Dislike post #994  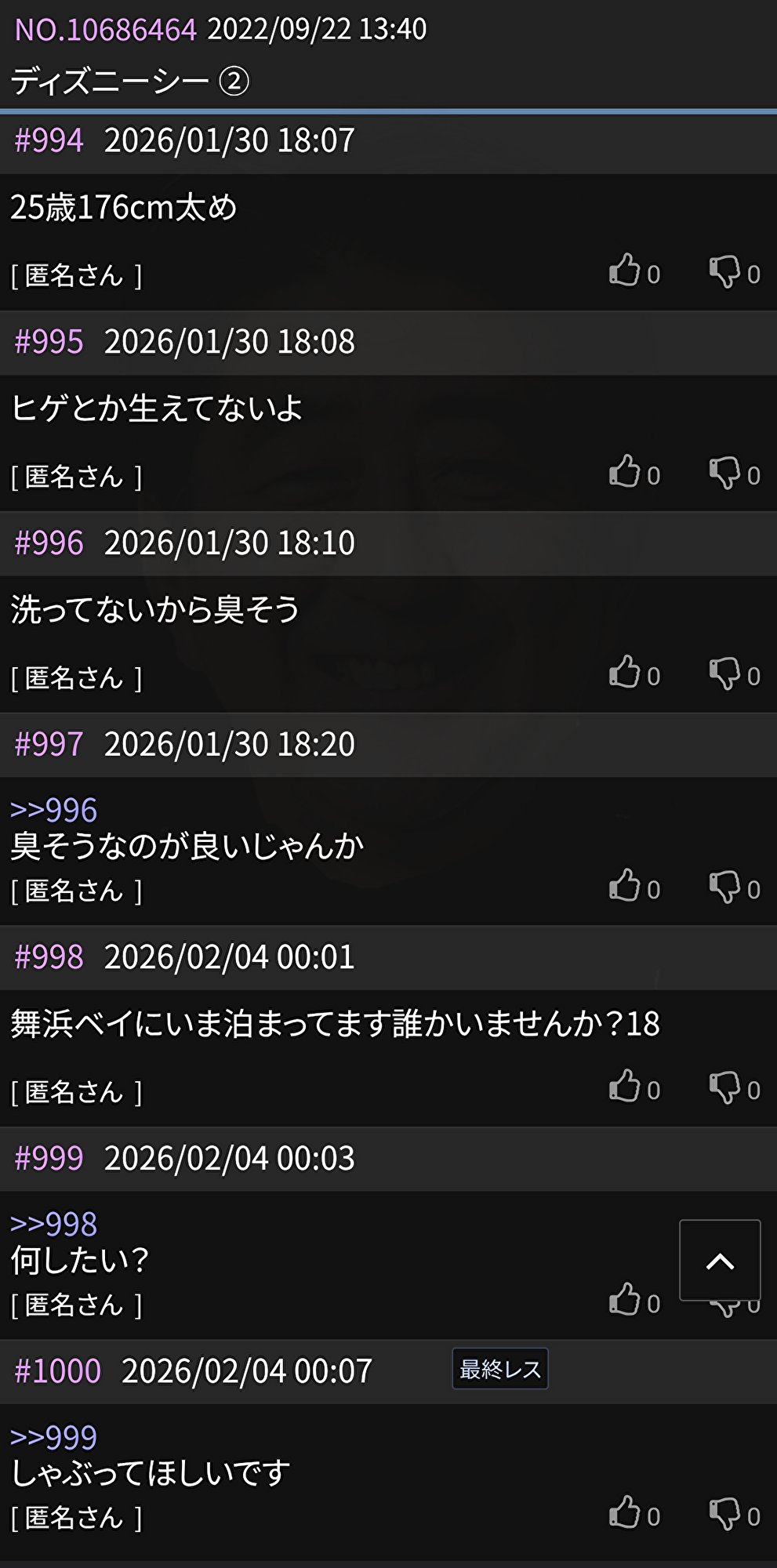pyautogui.click(x=725, y=271)
